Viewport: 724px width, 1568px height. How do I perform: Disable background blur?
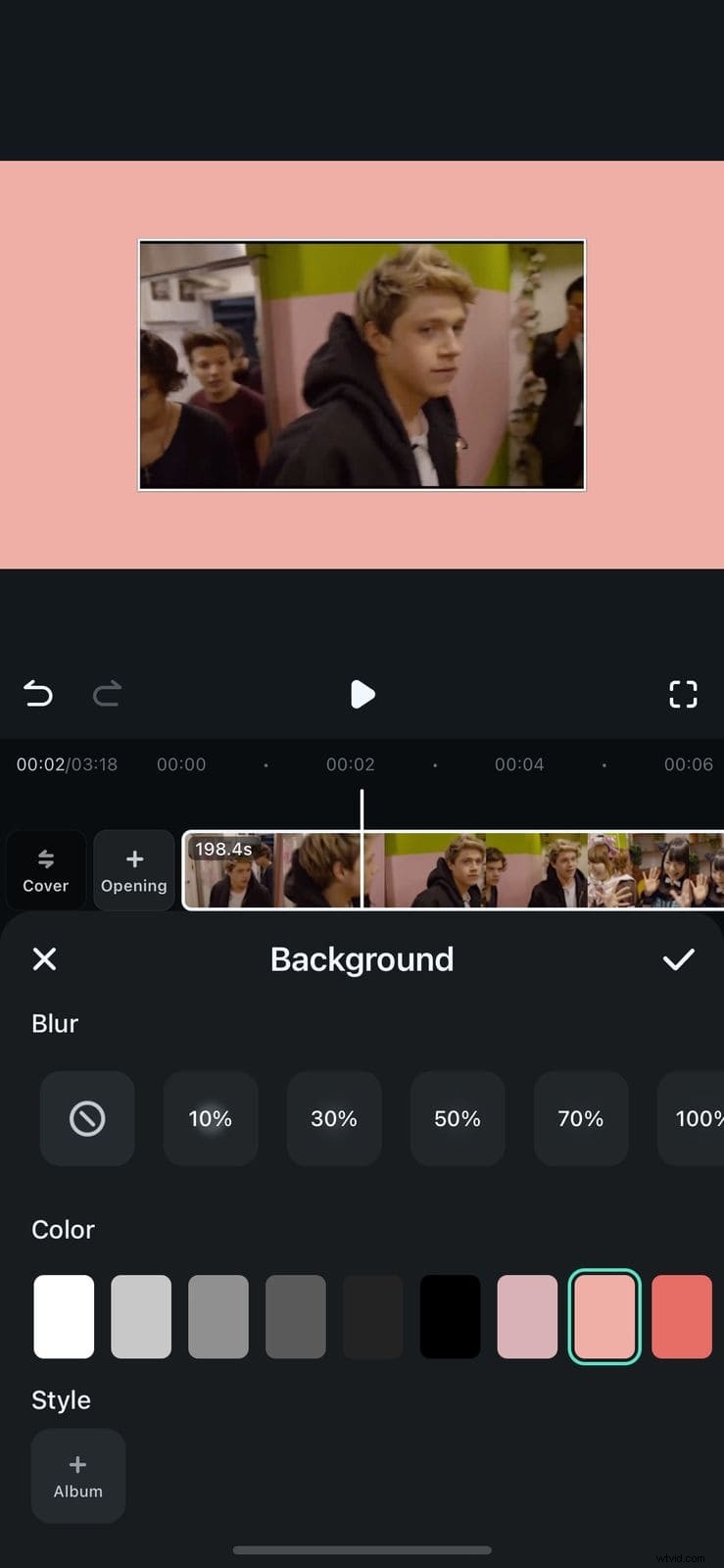tap(87, 1118)
